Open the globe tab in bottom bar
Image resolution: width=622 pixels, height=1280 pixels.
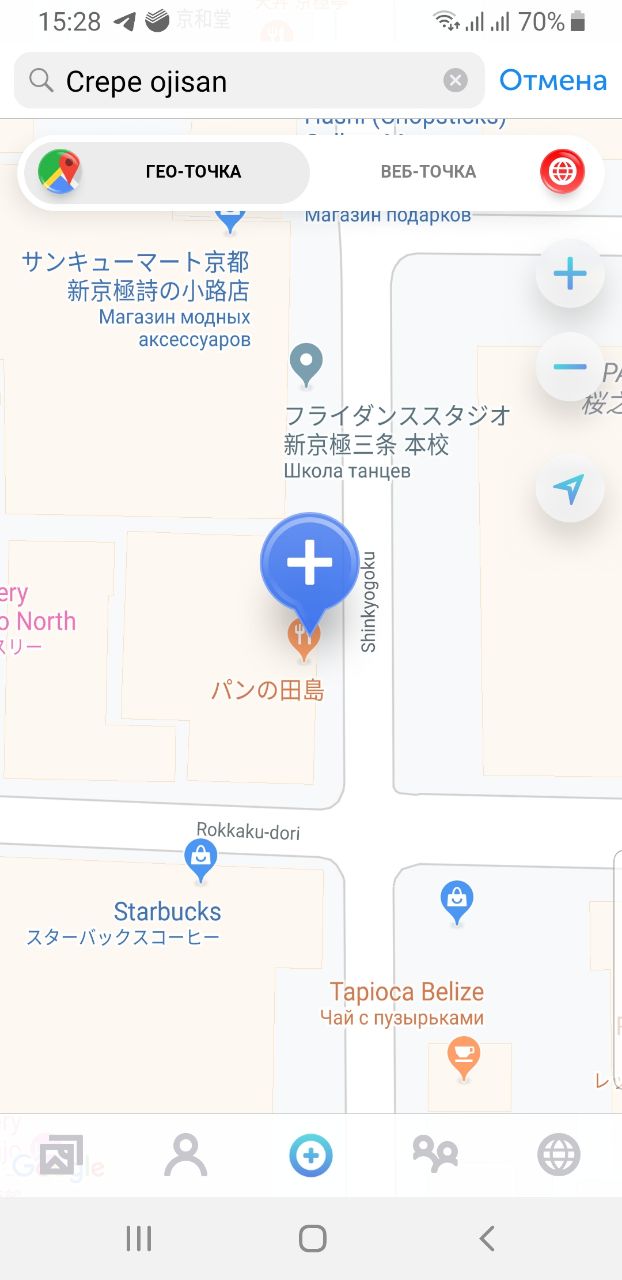pyautogui.click(x=559, y=1155)
